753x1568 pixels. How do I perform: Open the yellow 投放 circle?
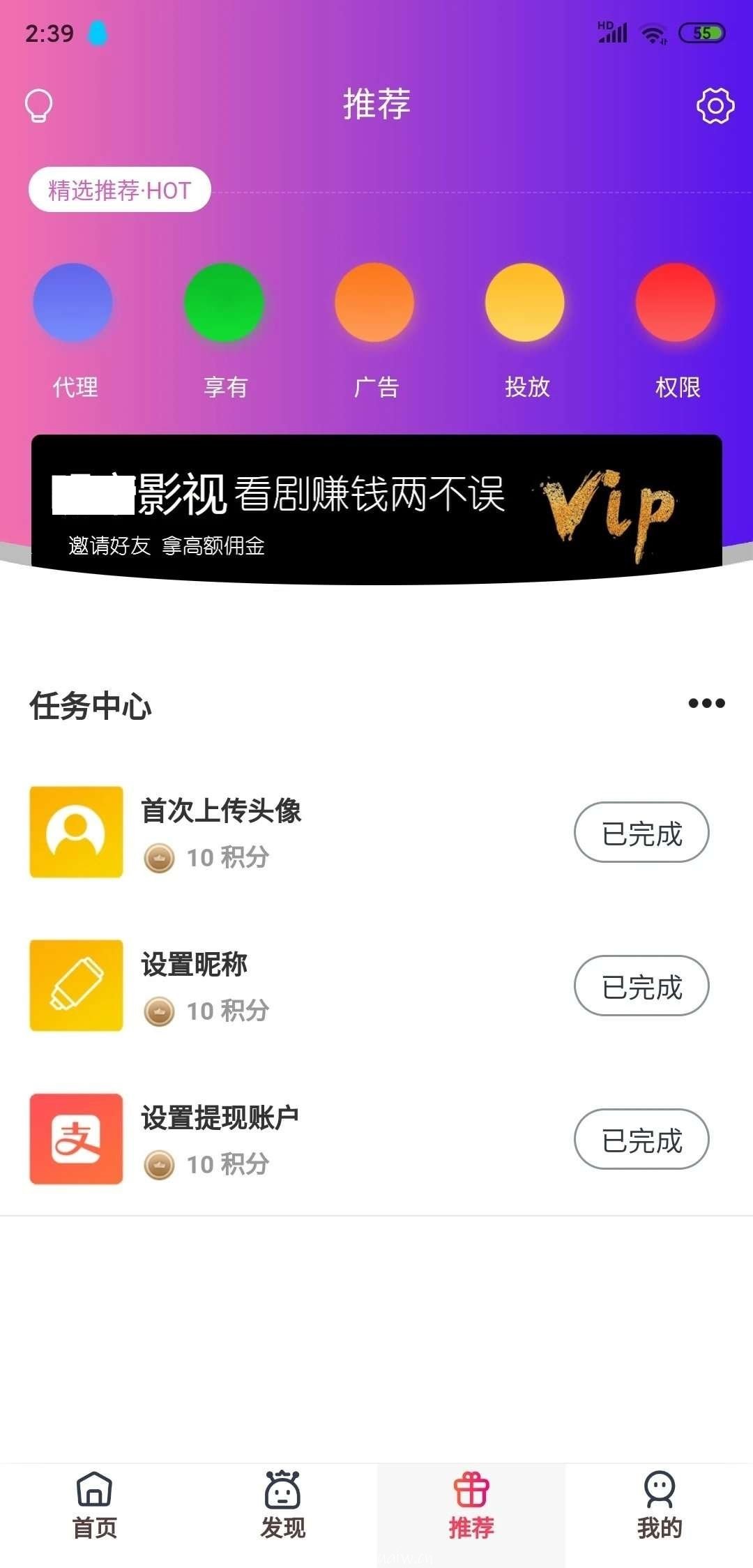(x=525, y=303)
